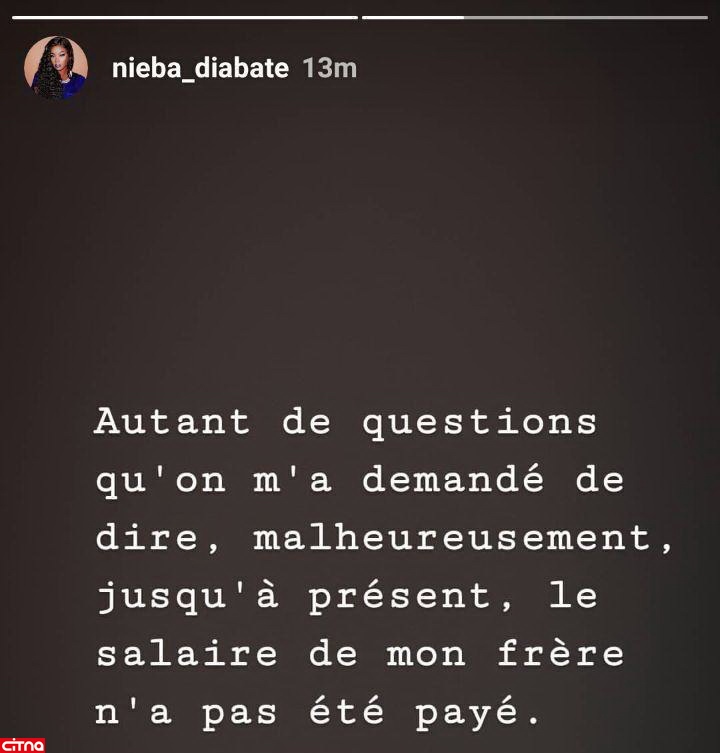720x753 pixels.
Task: Open nieba_diabate's profile picture
Action: (55, 69)
